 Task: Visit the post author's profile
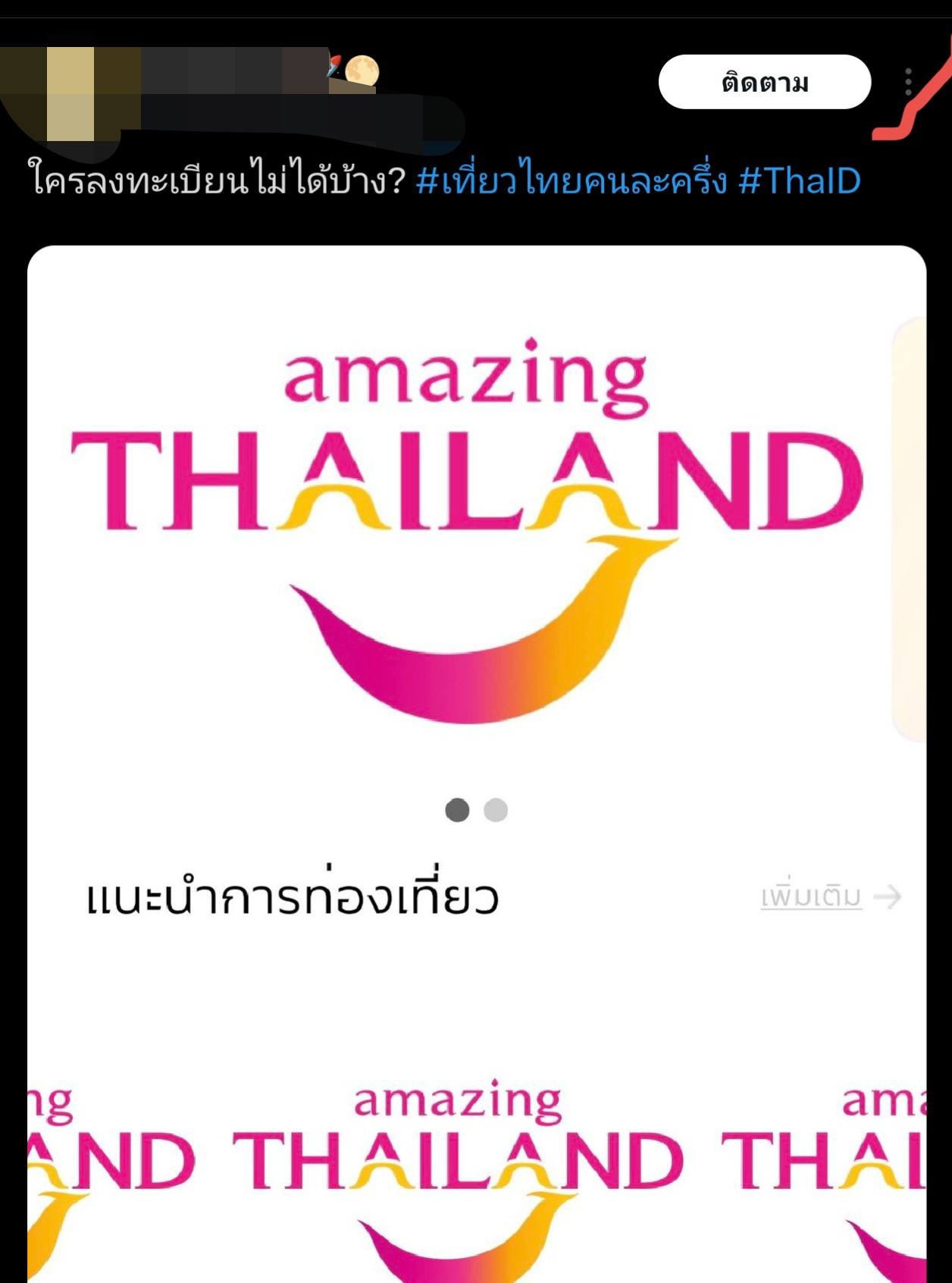189,72
